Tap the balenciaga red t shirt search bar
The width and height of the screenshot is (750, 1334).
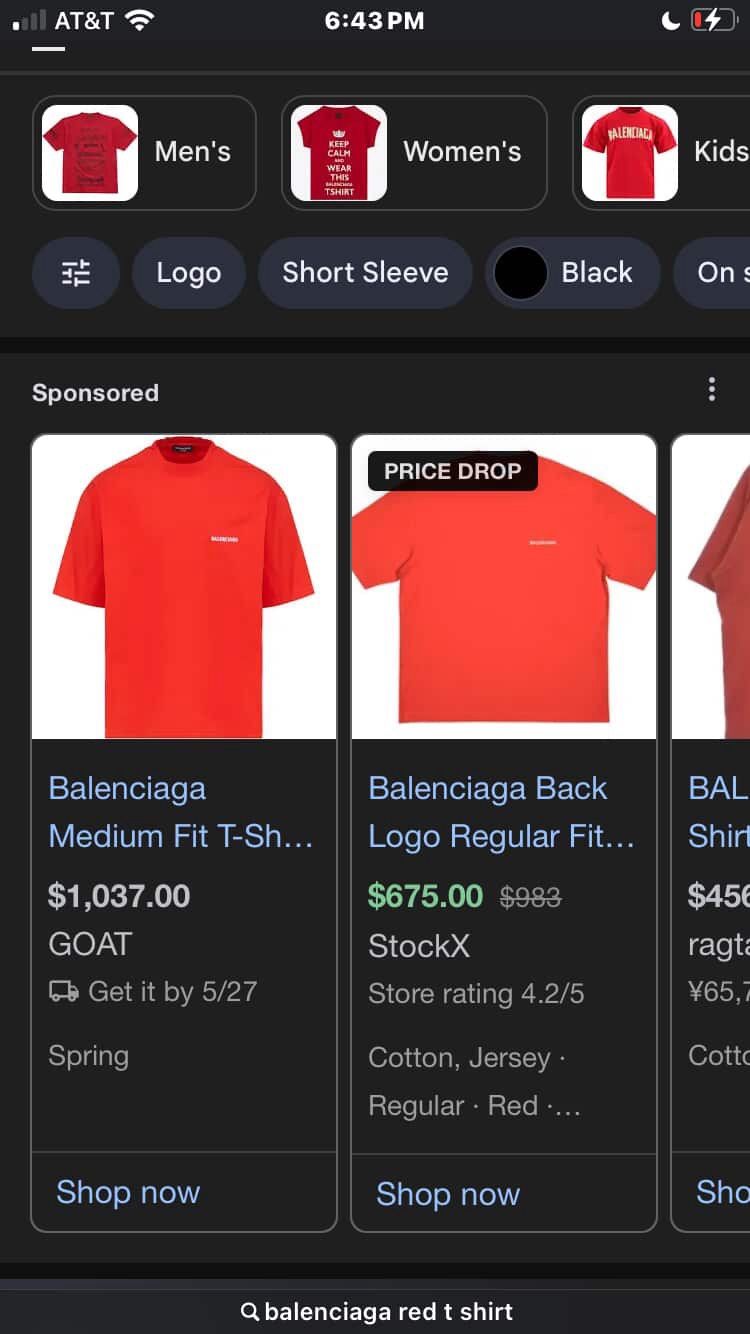(376, 1311)
